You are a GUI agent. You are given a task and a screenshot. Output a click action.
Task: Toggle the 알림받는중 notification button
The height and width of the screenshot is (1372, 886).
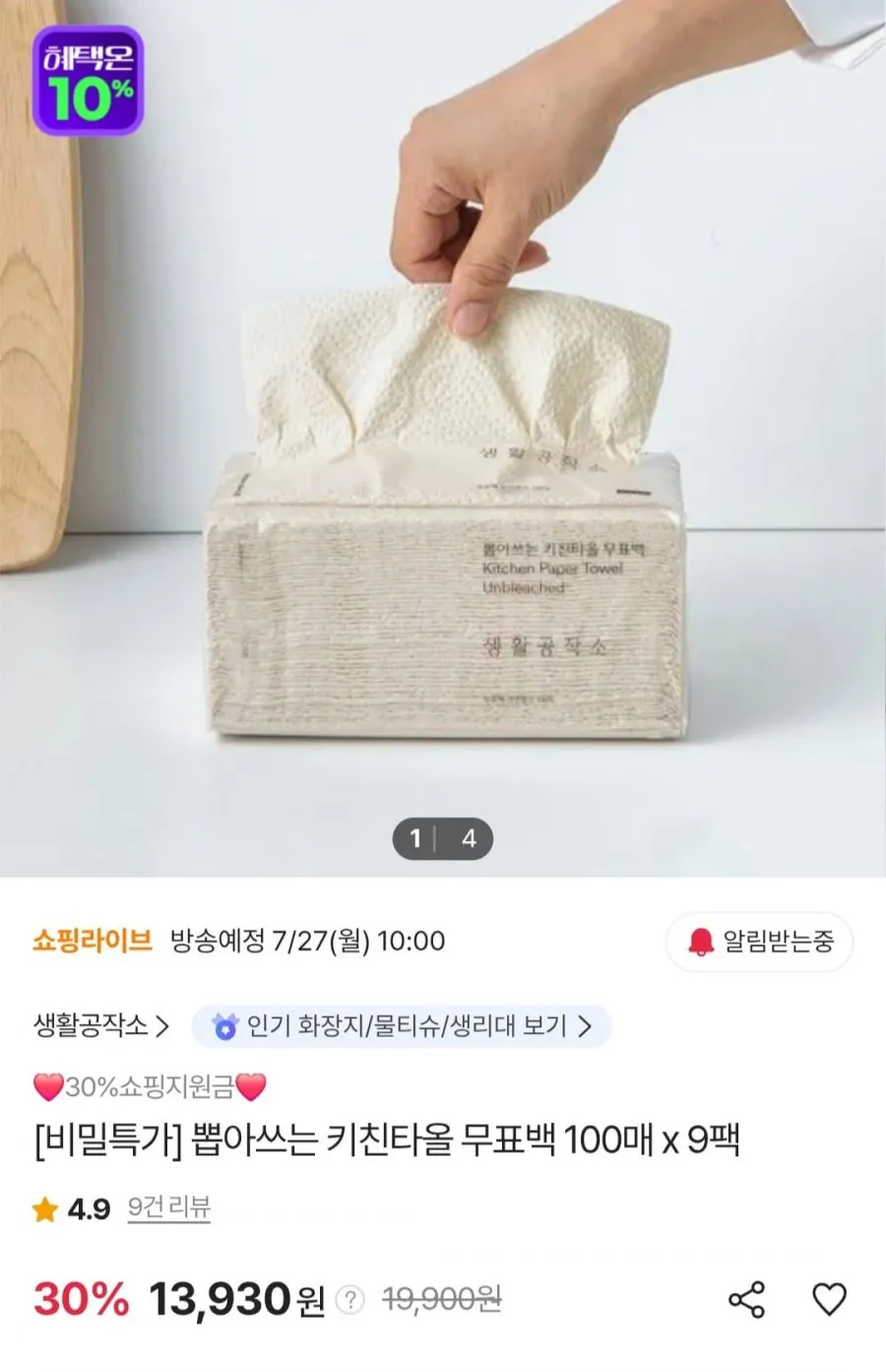pos(760,942)
